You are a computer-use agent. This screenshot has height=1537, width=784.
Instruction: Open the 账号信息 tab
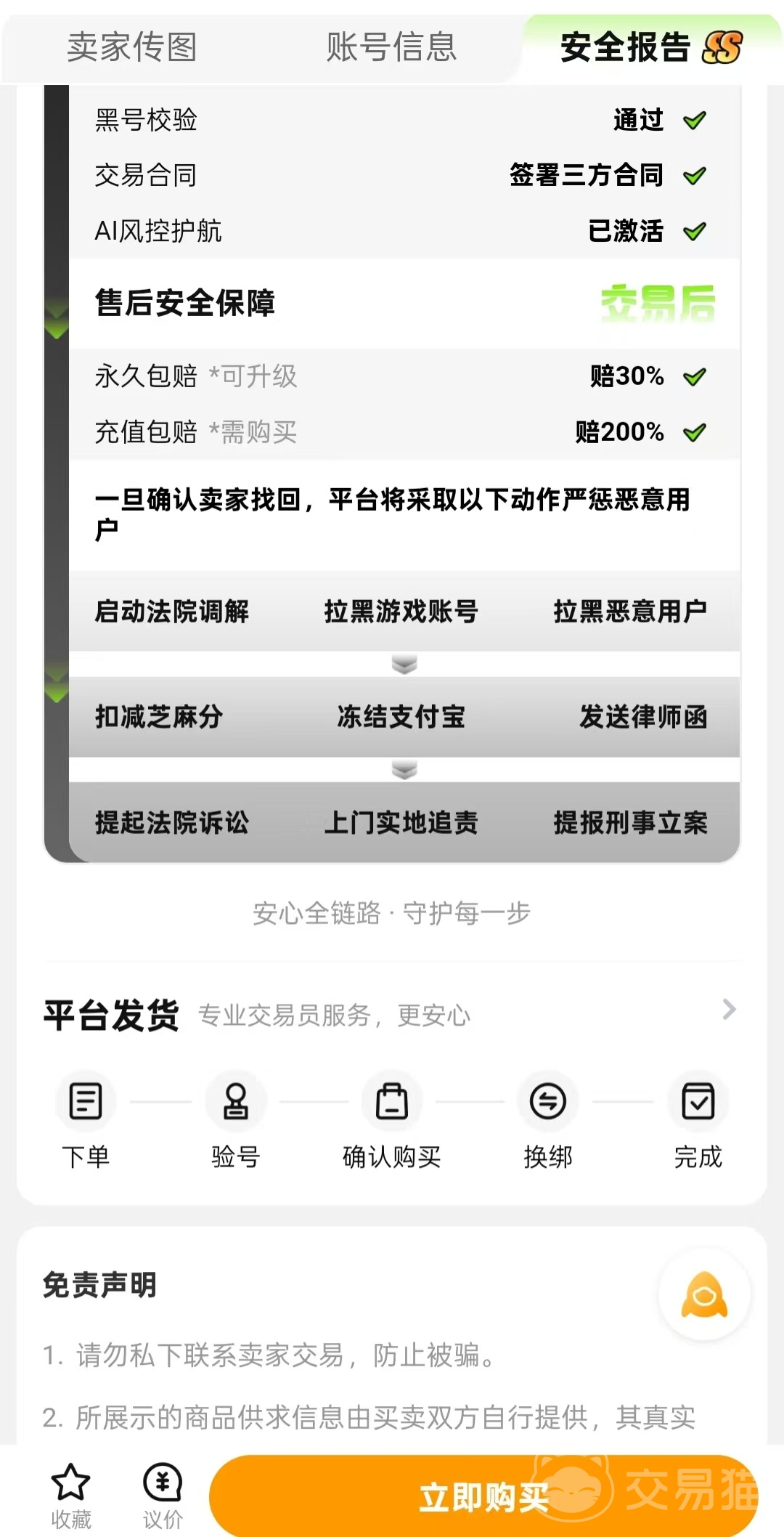tap(391, 47)
